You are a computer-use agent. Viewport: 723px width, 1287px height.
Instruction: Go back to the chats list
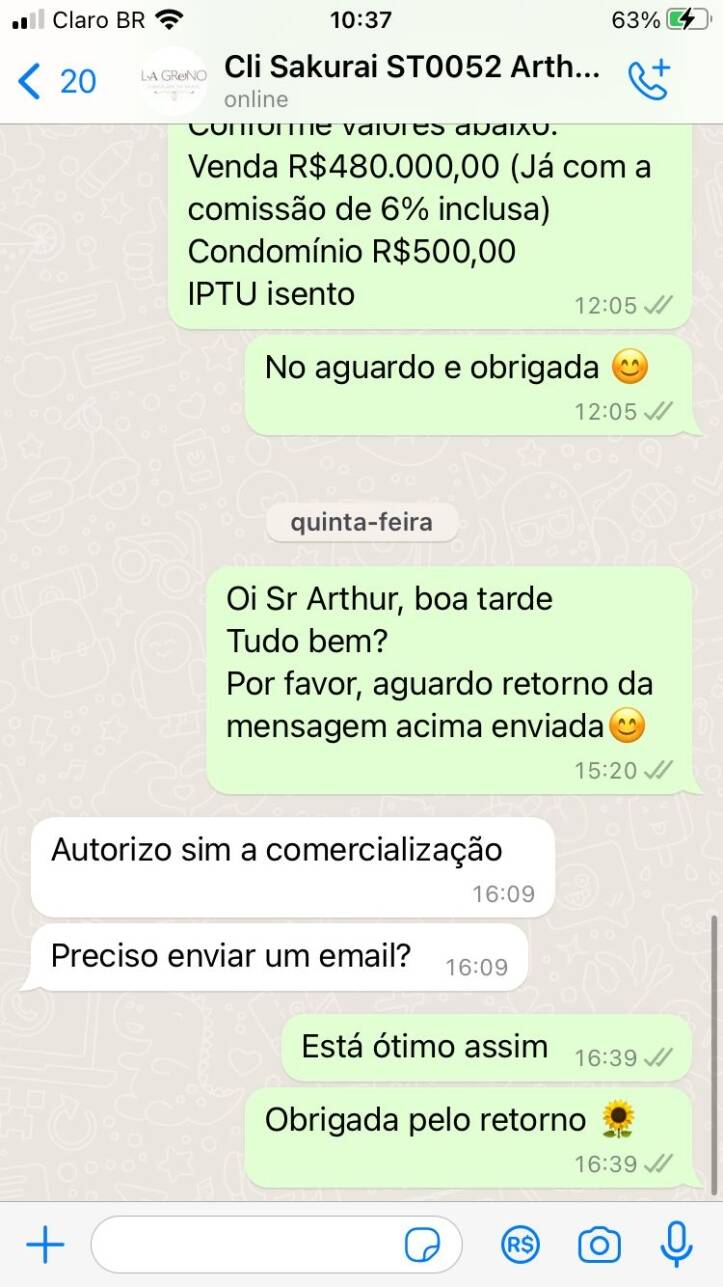pyautogui.click(x=55, y=81)
